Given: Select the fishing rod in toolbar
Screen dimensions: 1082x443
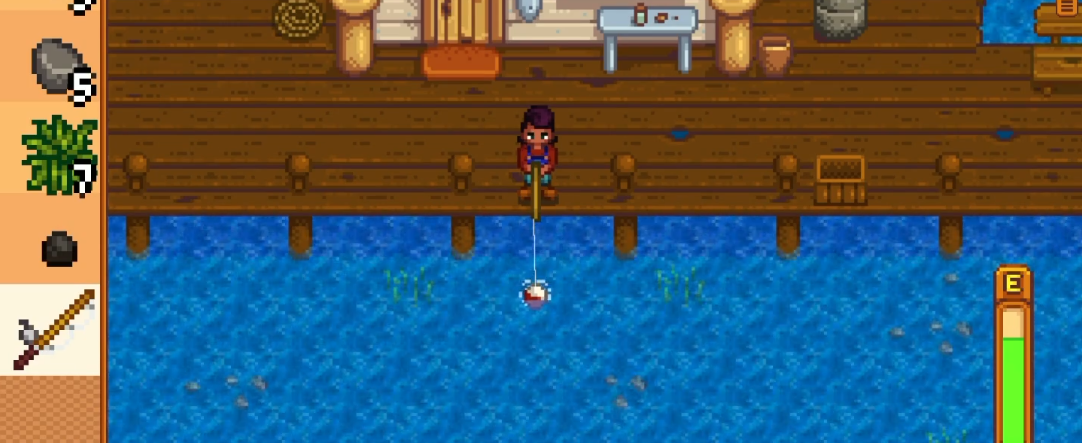Looking at the screenshot, I should (53, 329).
